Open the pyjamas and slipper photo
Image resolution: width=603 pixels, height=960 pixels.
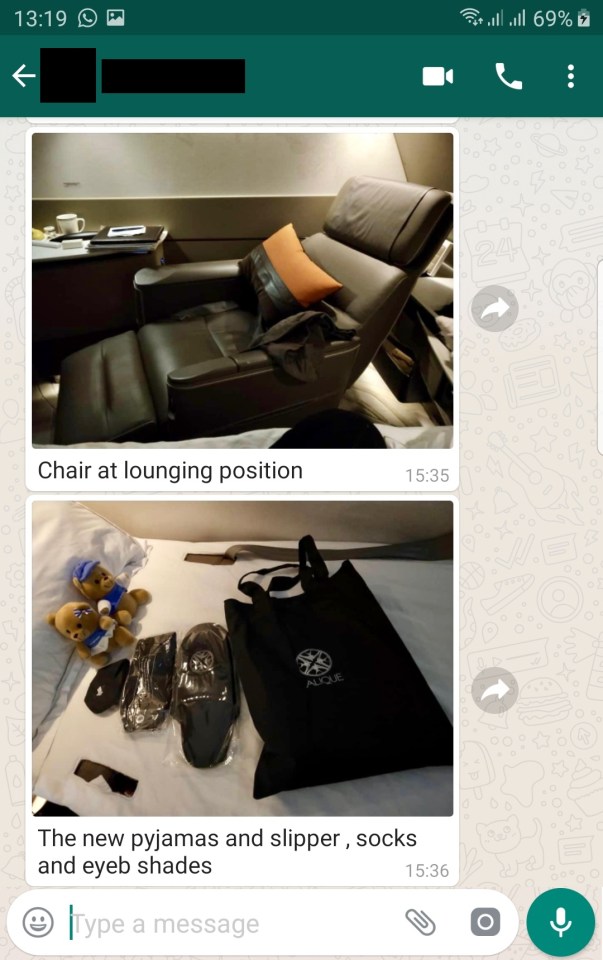(x=242, y=658)
